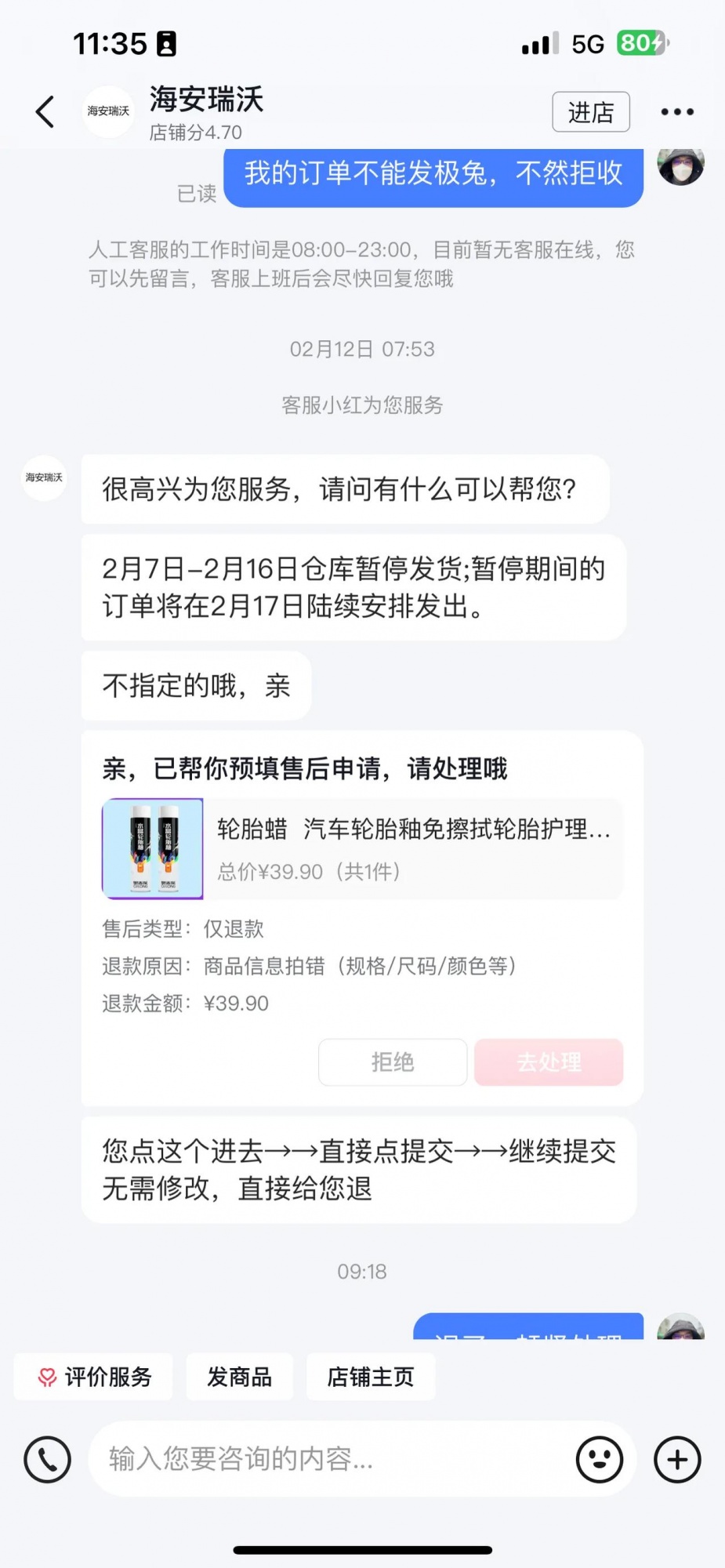Start a phone call with the shop
The height and width of the screenshot is (1568, 725).
point(47,1459)
